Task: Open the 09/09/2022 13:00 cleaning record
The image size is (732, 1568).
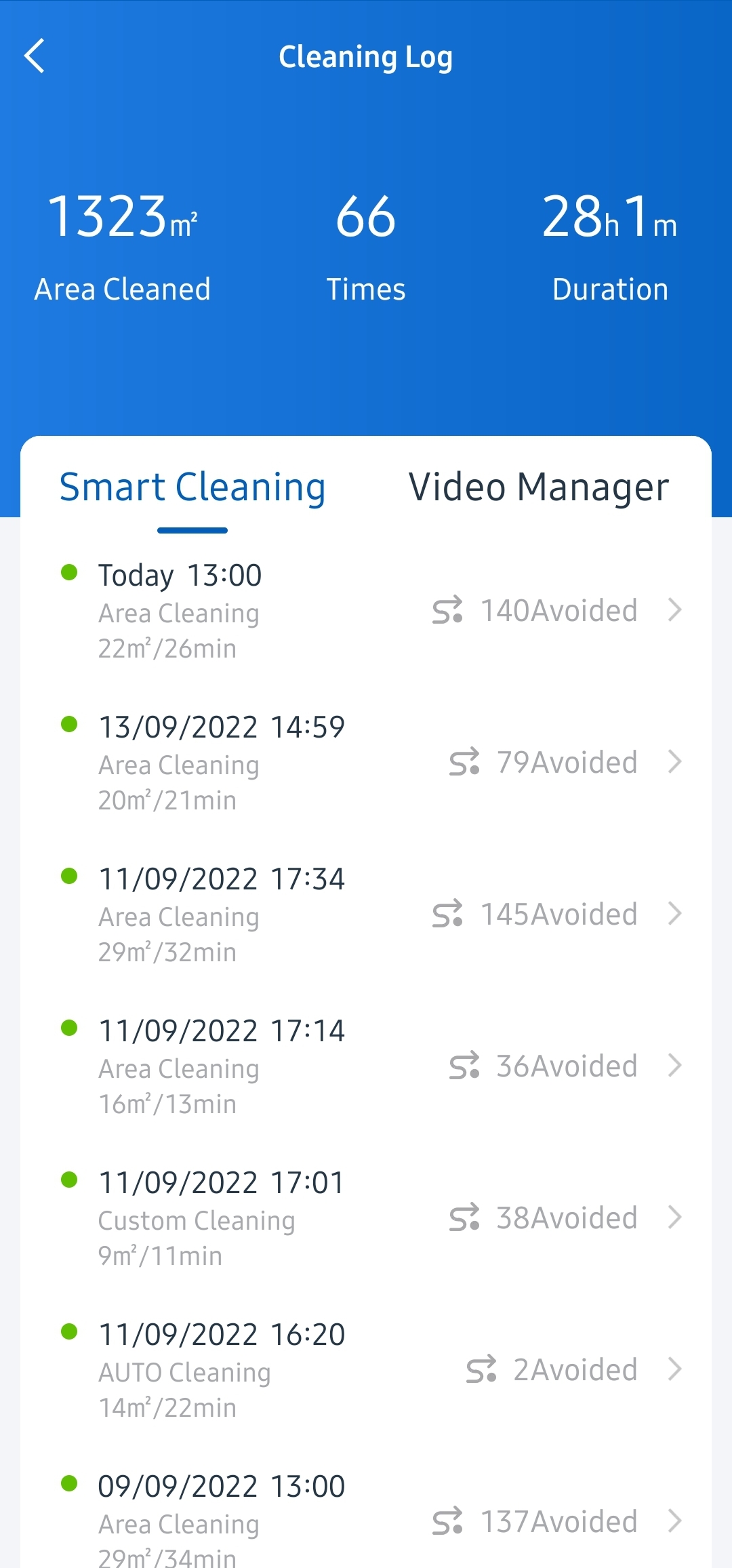Action: click(x=366, y=1519)
